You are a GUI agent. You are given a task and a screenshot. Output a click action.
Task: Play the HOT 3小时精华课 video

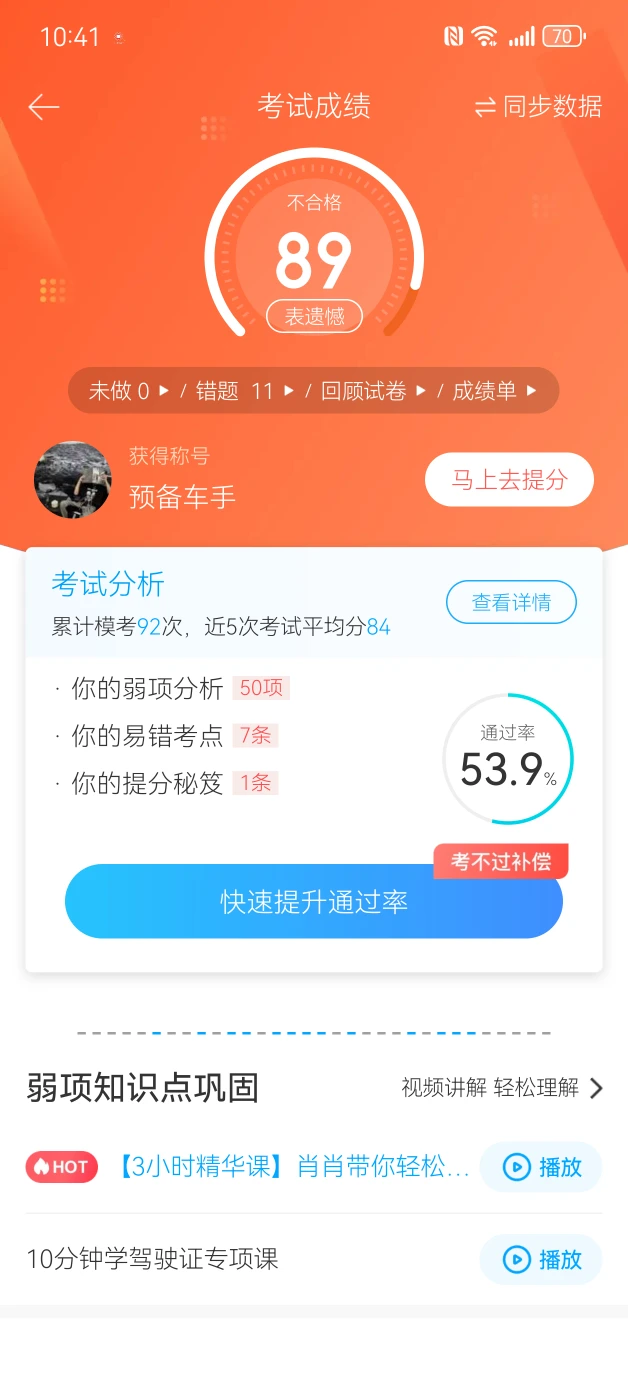click(541, 1167)
